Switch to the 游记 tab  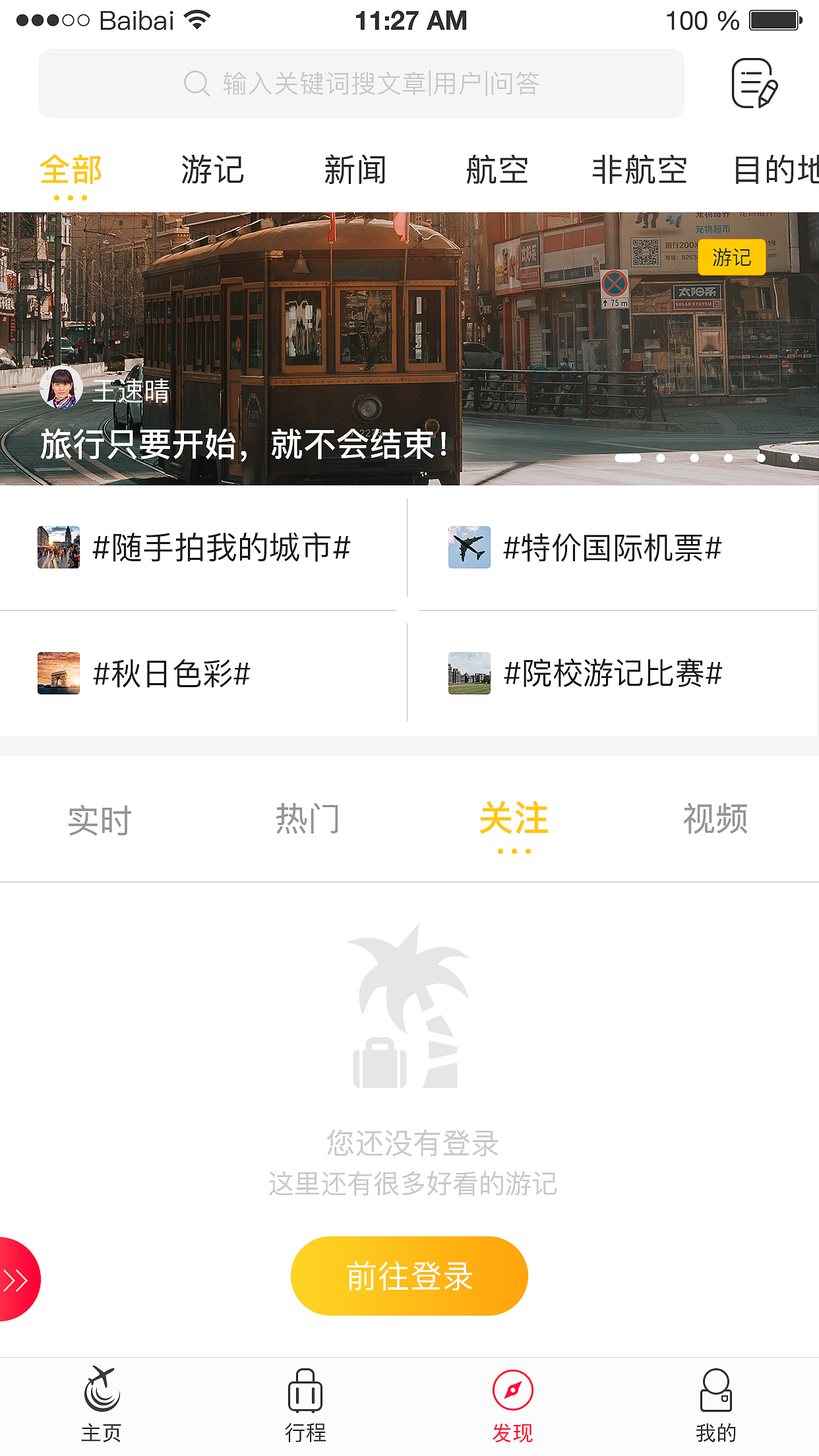[x=212, y=170]
